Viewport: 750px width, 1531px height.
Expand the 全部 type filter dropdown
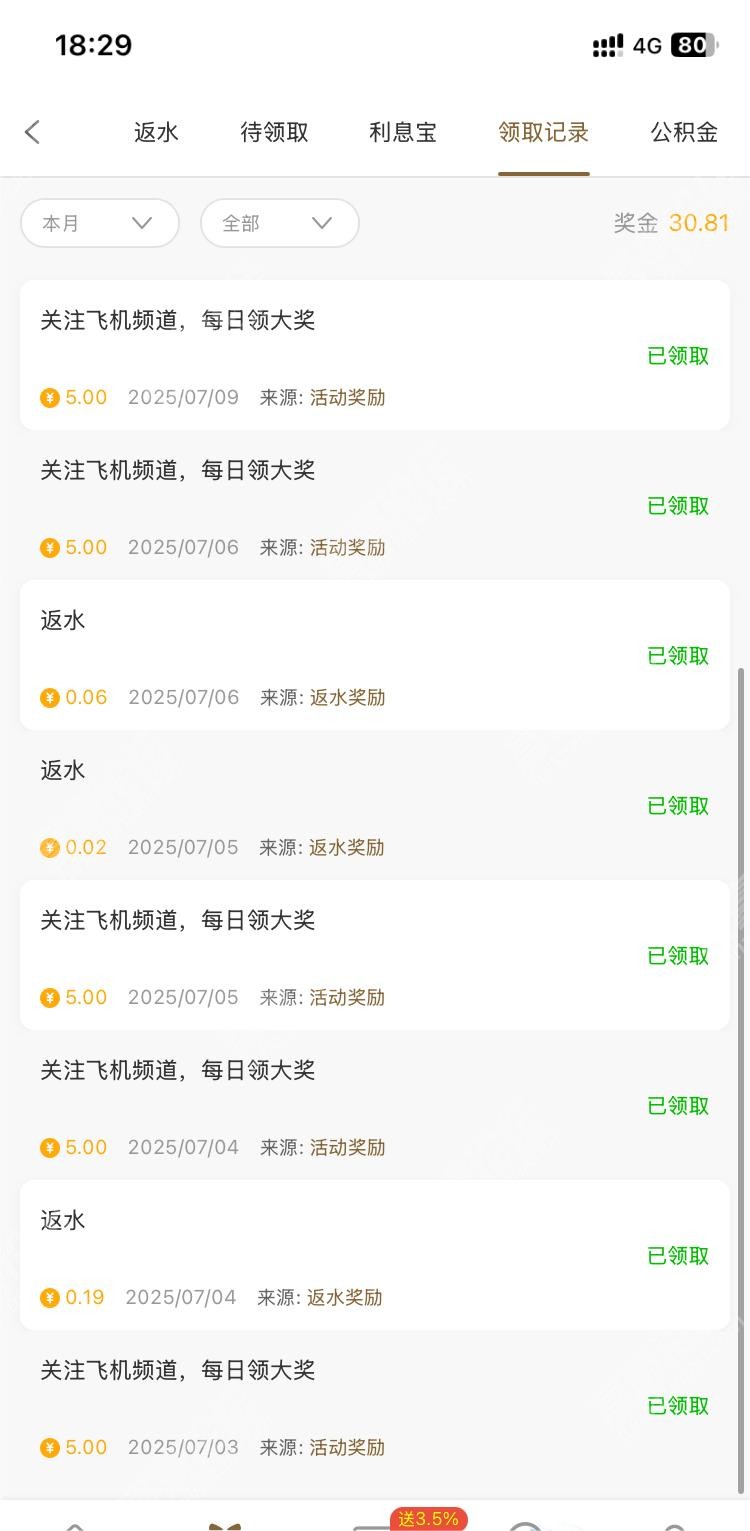(x=280, y=223)
